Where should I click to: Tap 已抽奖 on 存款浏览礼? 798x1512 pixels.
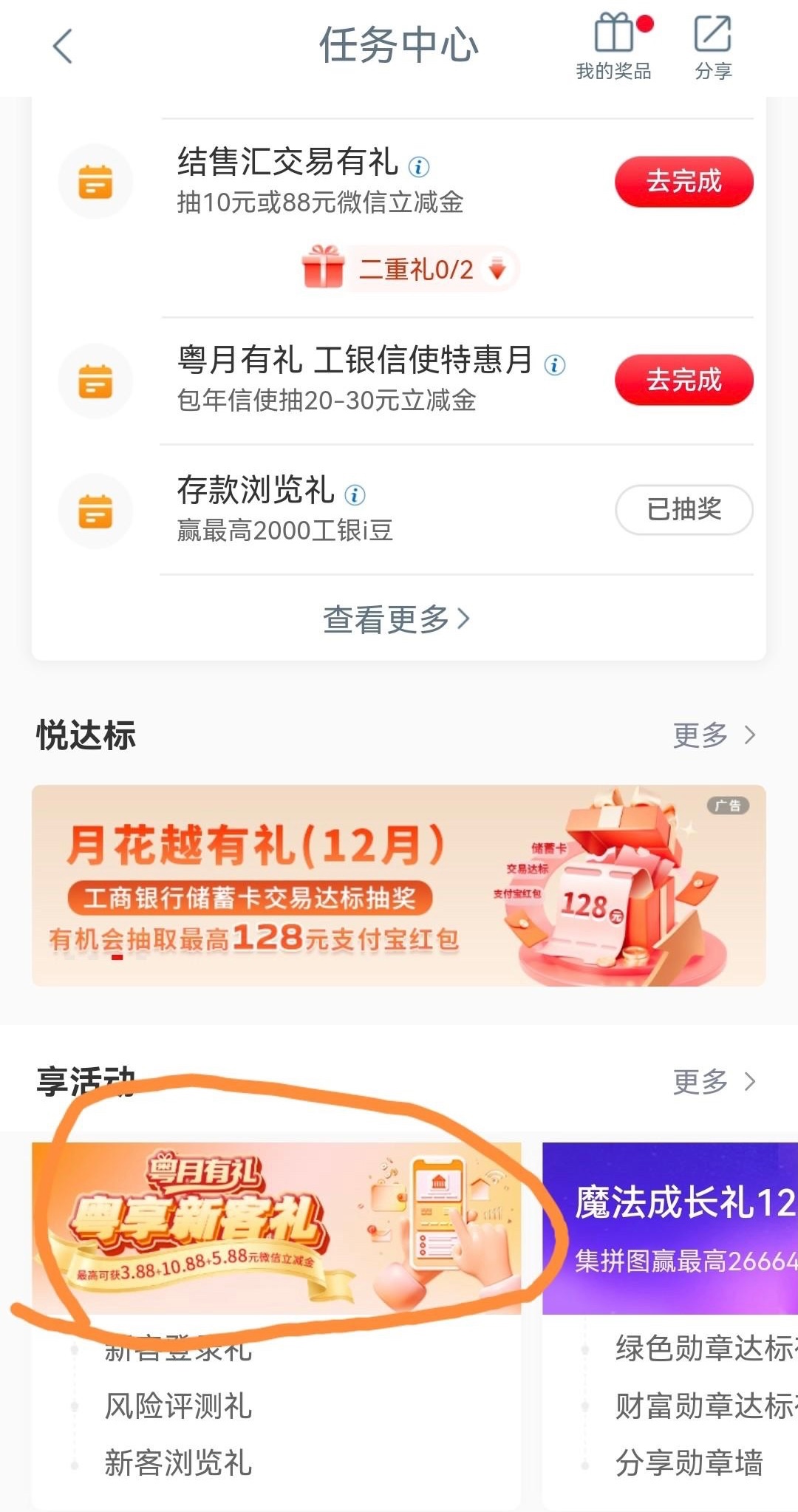683,509
